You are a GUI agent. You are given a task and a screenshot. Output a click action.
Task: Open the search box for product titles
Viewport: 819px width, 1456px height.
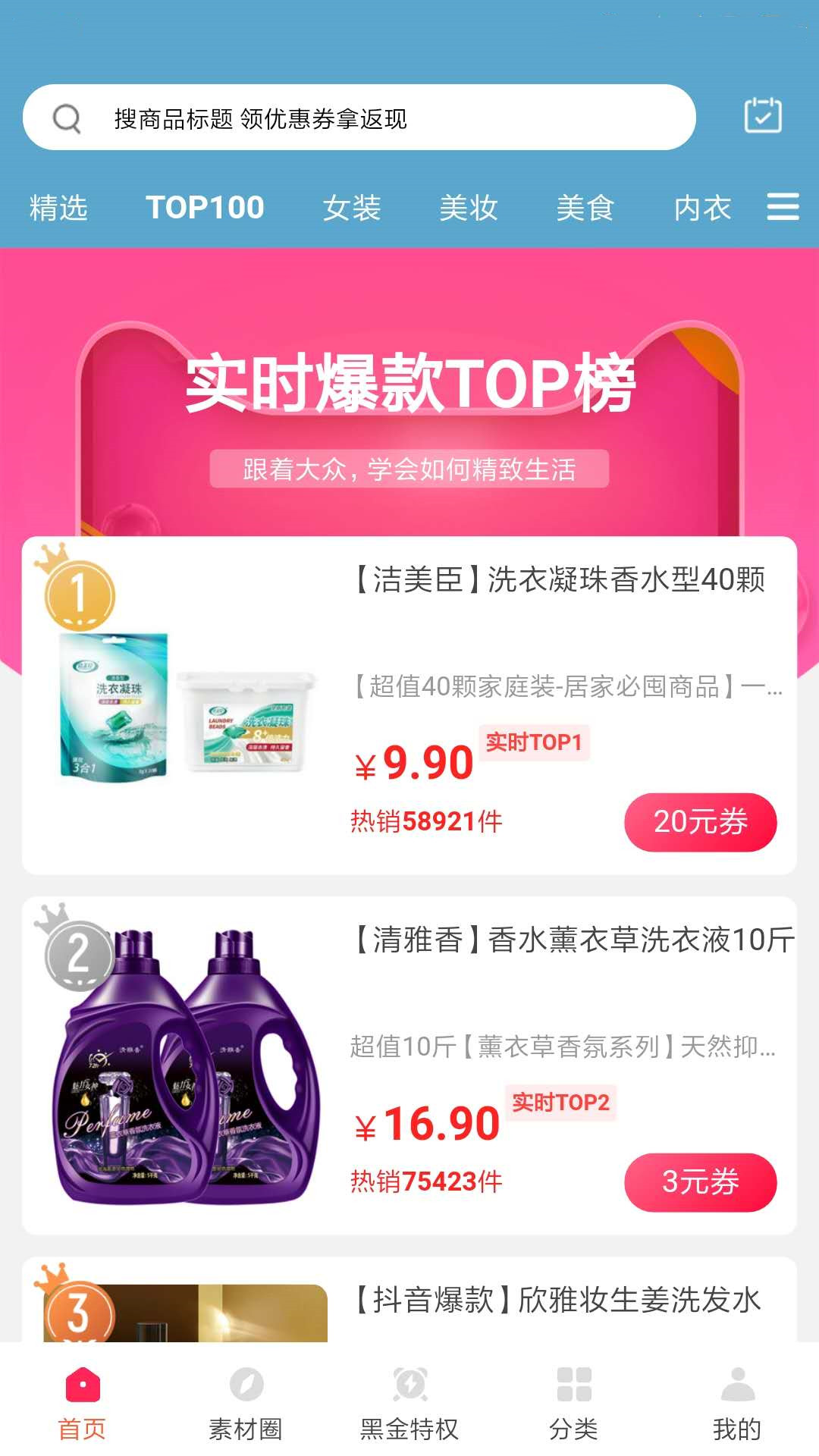click(358, 118)
